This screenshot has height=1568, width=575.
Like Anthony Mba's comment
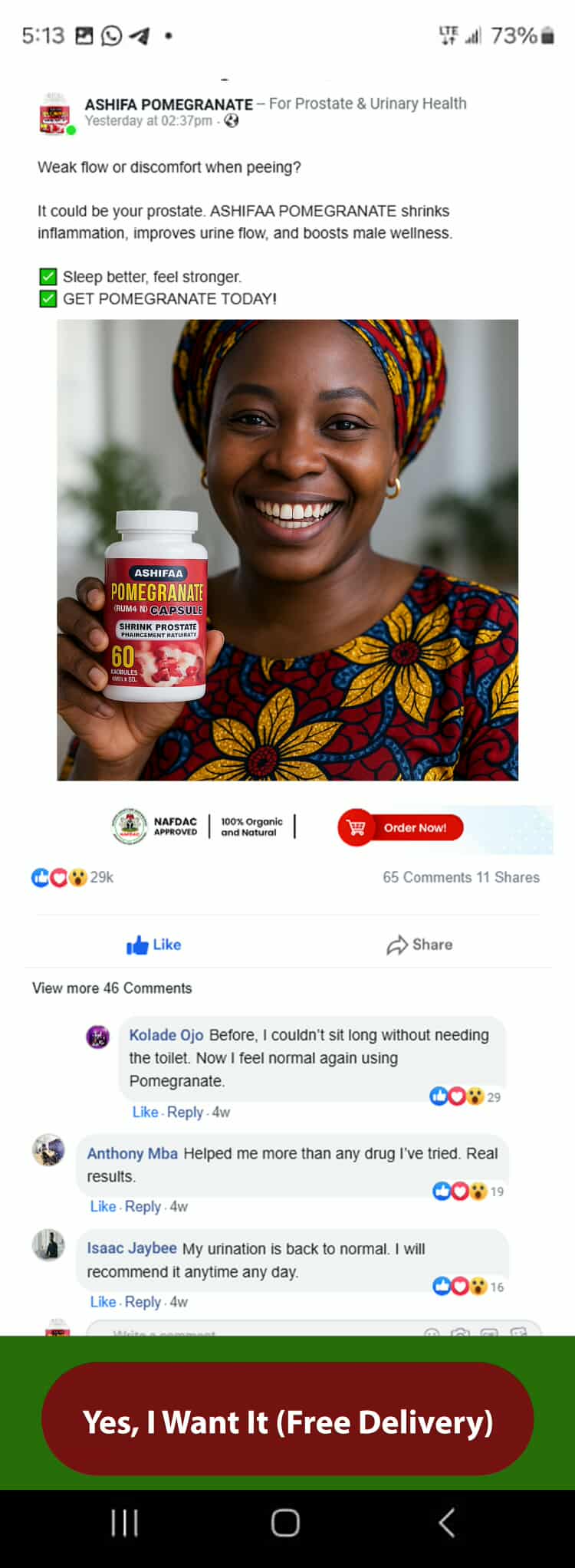point(103,1207)
